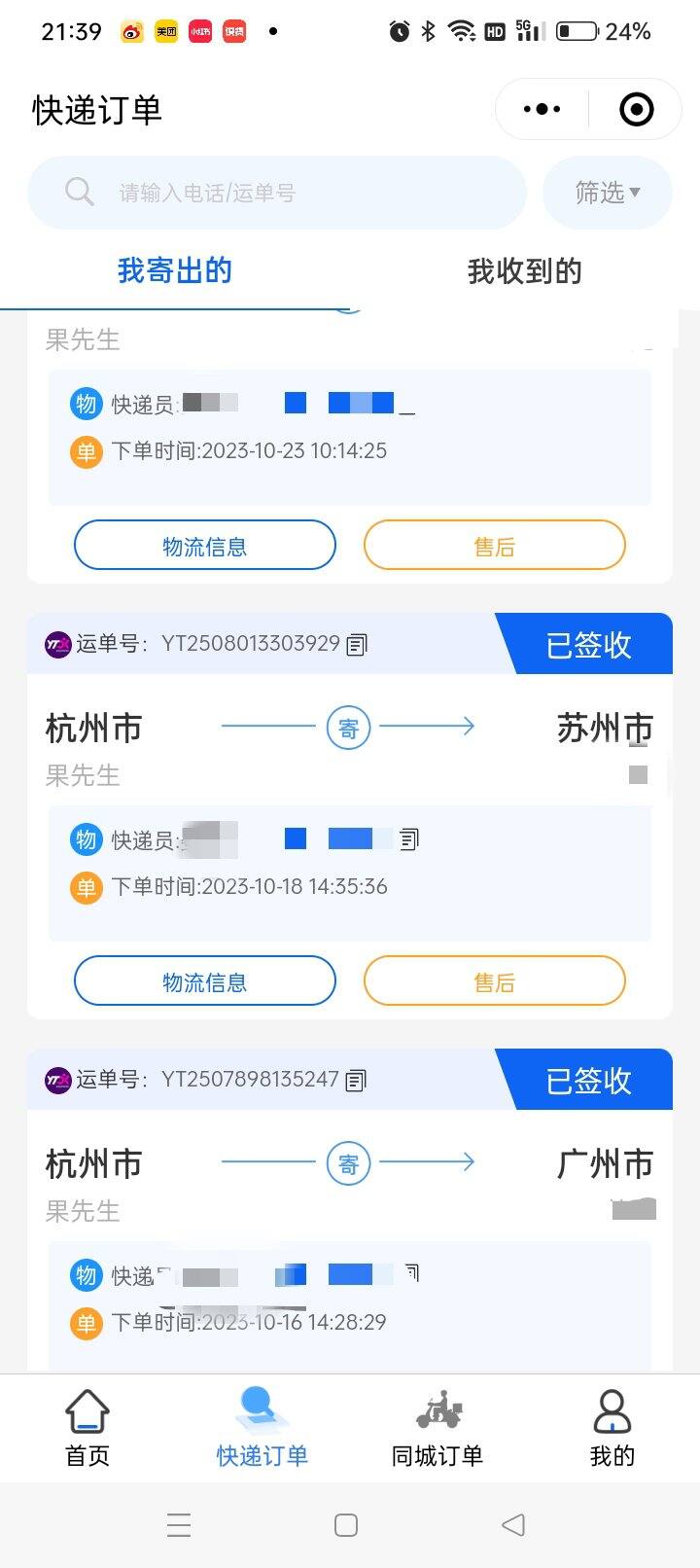Copy waybill number YT2507898135247
The image size is (700, 1568).
pyautogui.click(x=357, y=1080)
